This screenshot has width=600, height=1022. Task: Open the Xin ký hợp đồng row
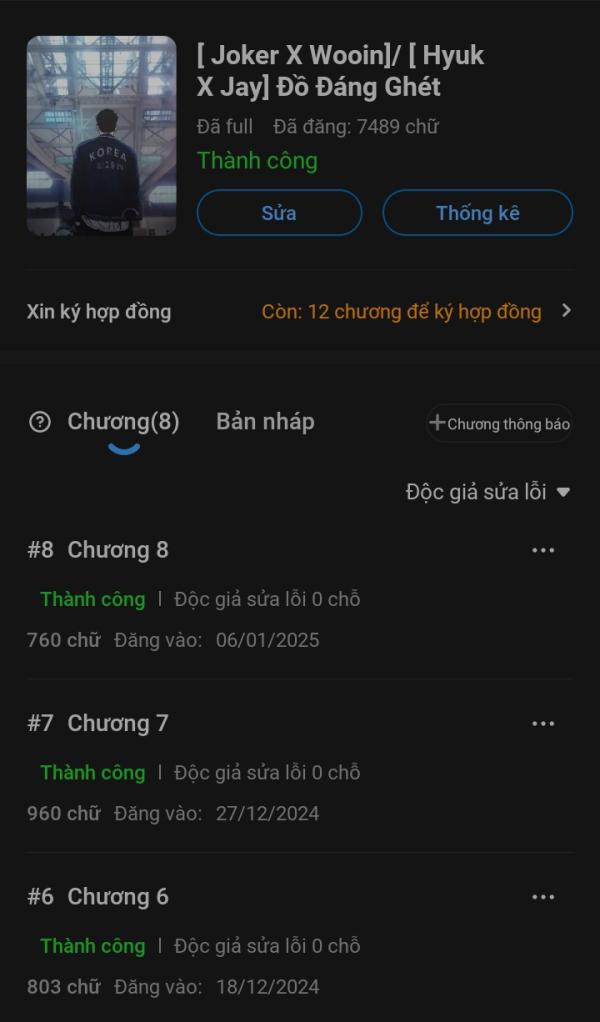click(299, 311)
